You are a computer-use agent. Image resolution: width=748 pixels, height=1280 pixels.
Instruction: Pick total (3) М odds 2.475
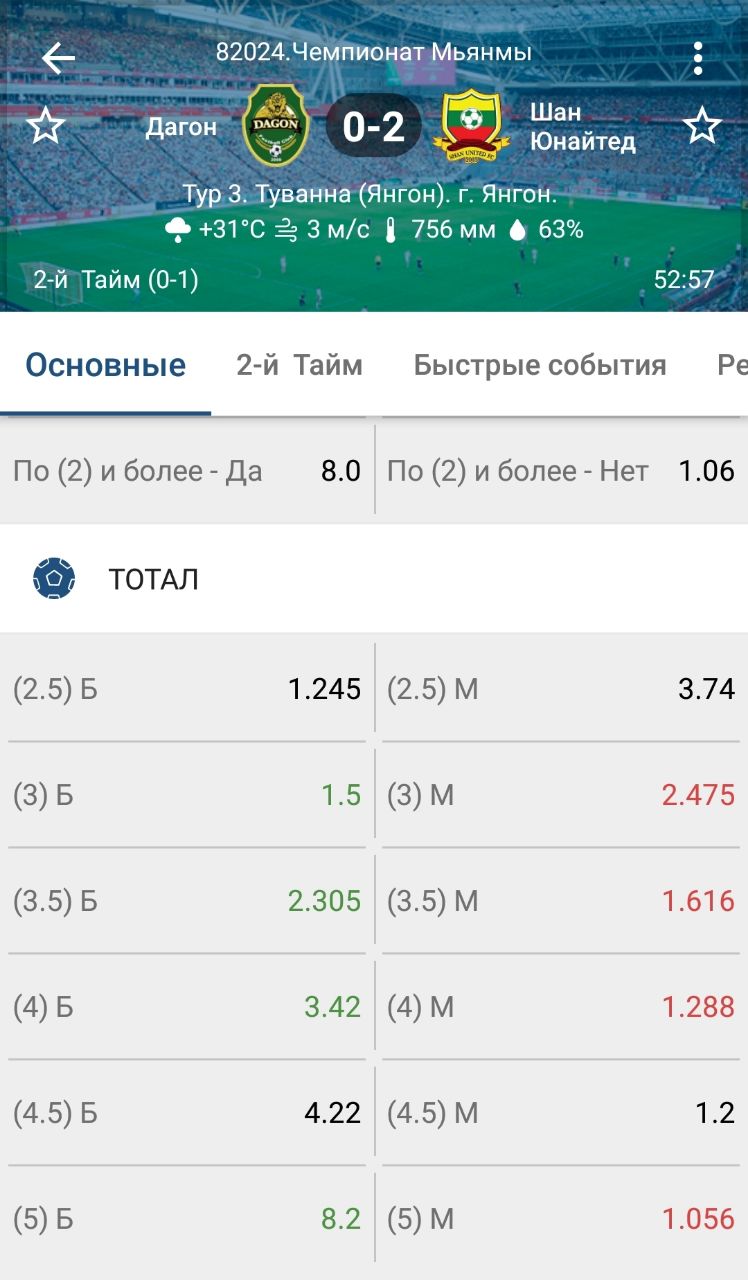pyautogui.click(x=562, y=795)
